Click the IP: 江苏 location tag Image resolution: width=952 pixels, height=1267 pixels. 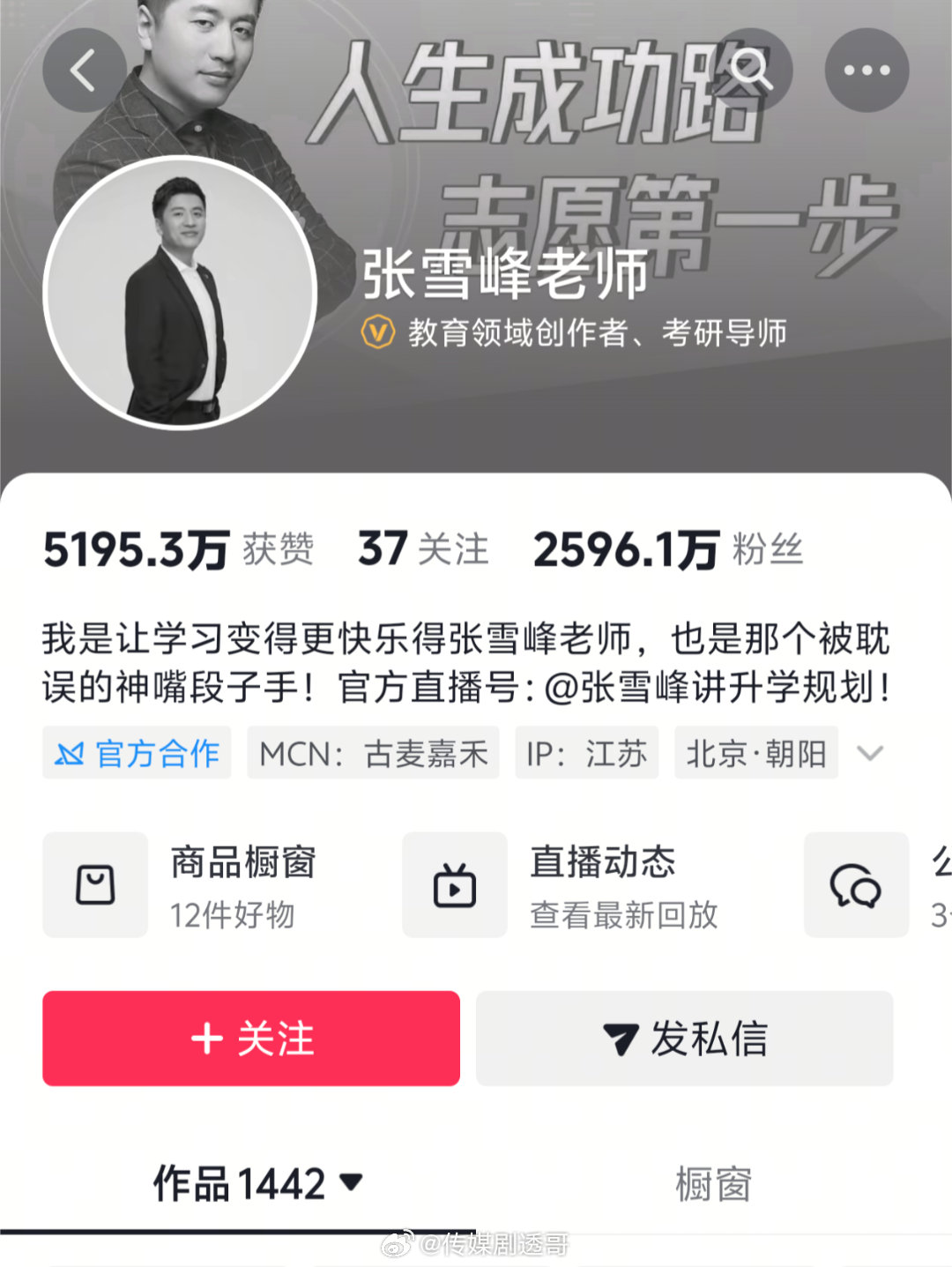click(587, 752)
